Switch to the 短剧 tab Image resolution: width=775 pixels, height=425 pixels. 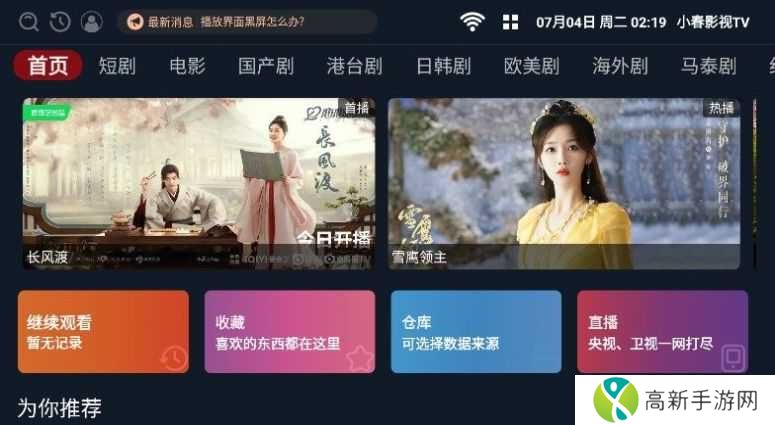click(117, 66)
